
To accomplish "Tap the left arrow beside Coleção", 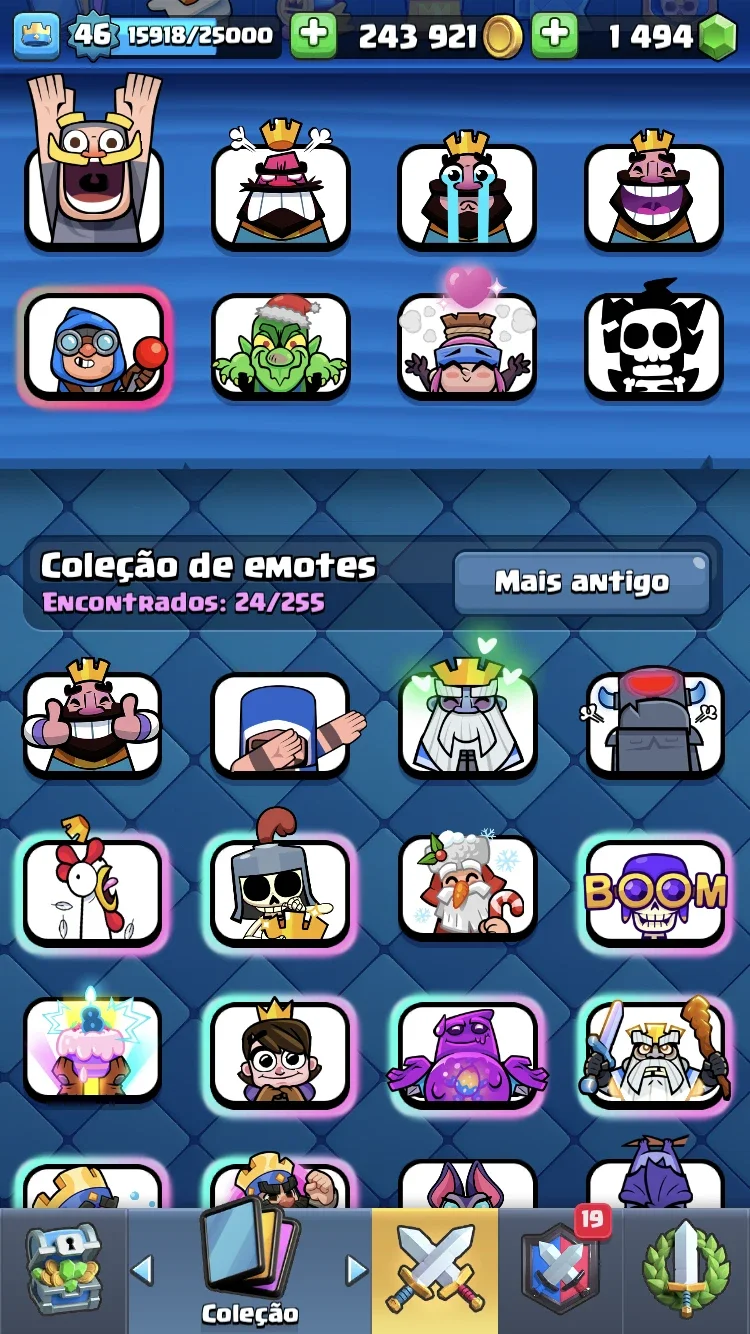I will [x=142, y=1270].
